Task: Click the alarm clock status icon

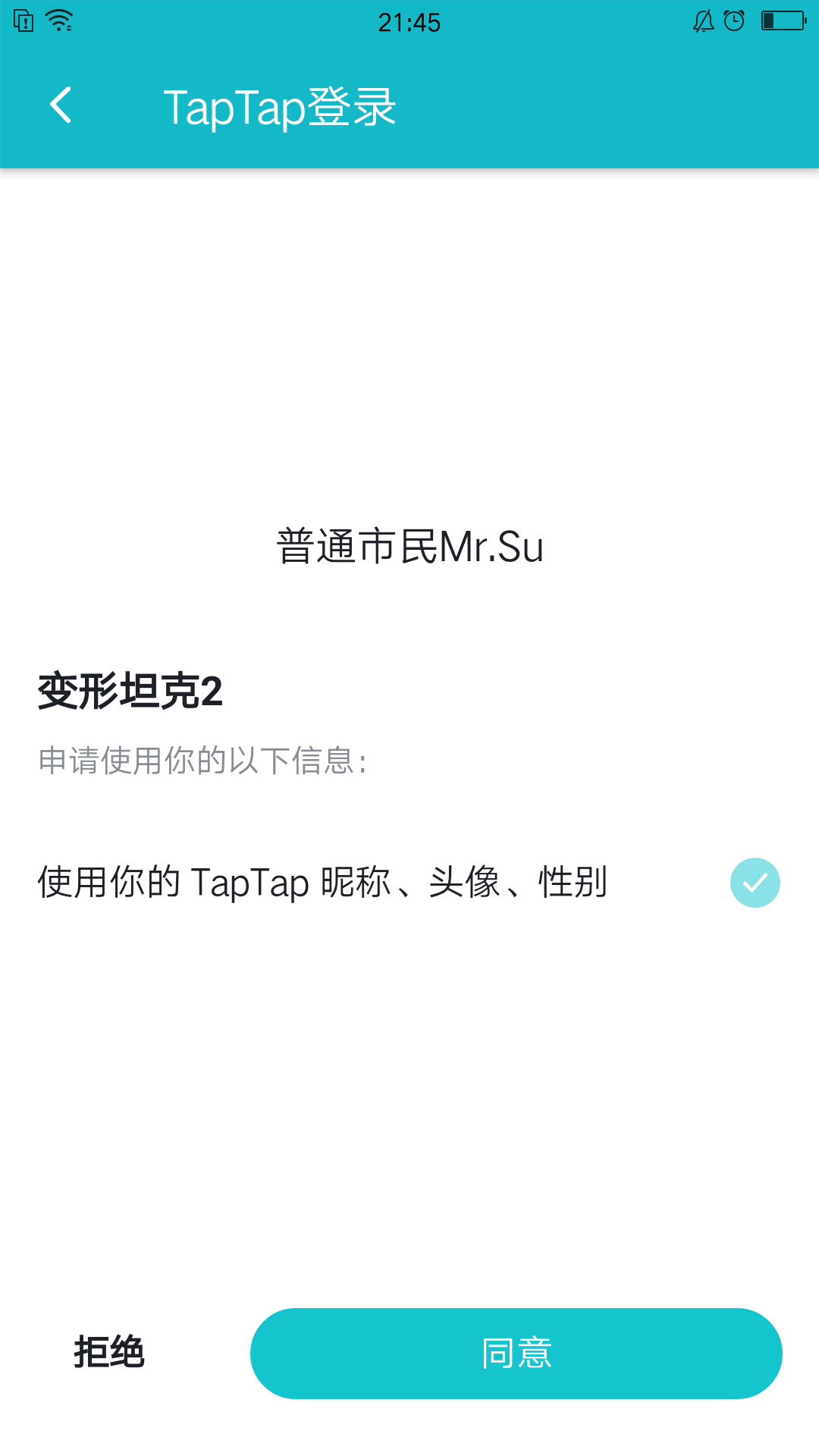Action: pyautogui.click(x=733, y=20)
